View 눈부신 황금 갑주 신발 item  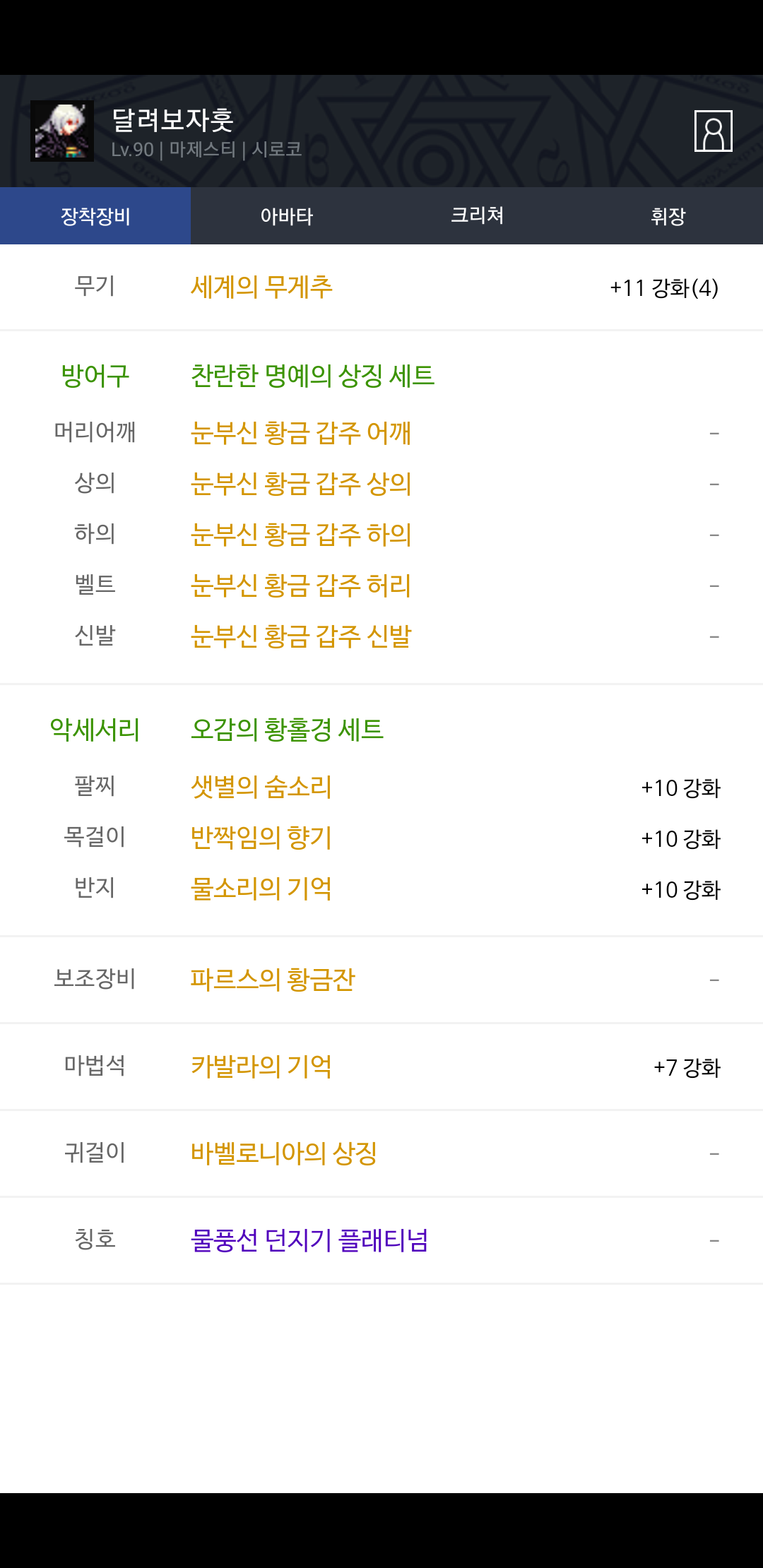point(301,636)
